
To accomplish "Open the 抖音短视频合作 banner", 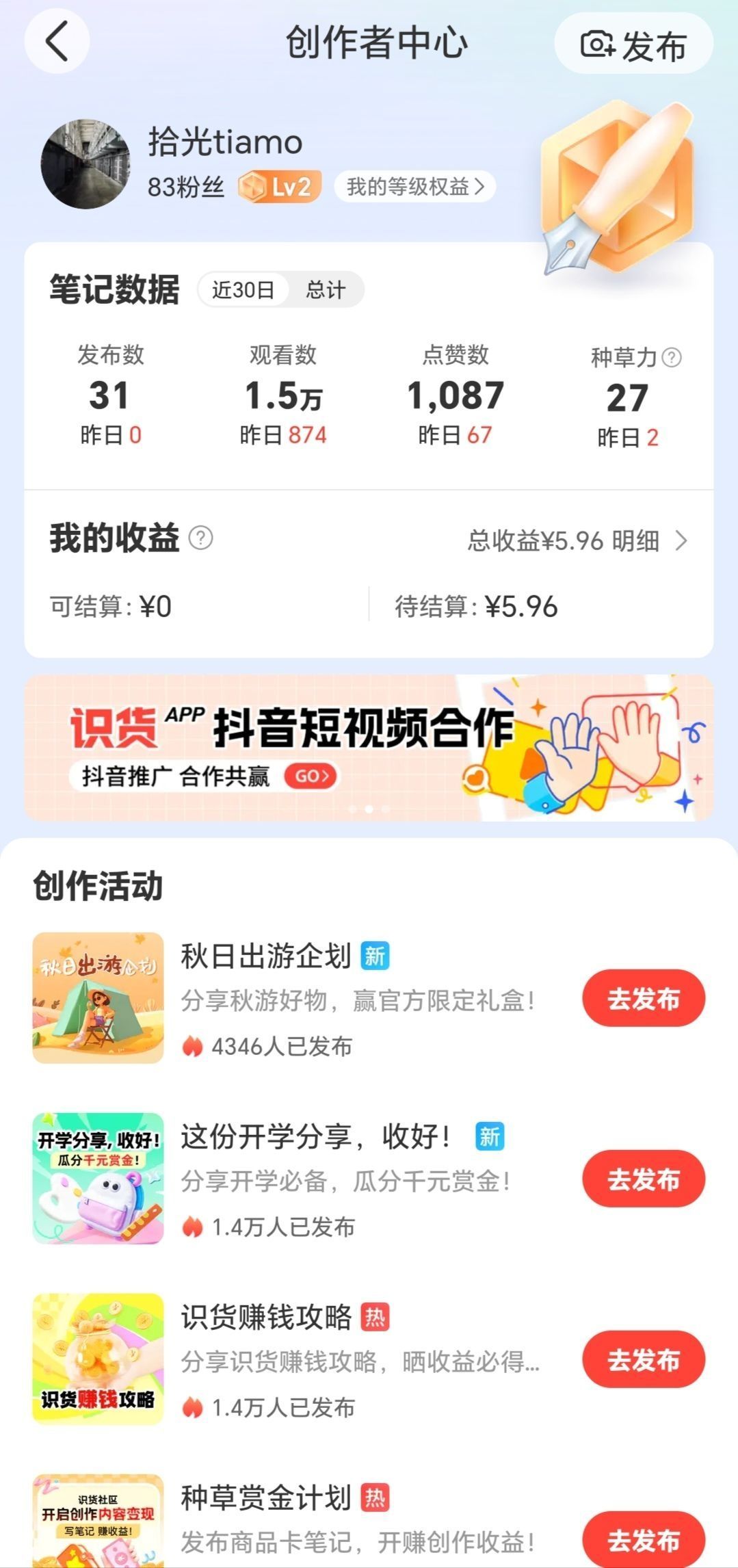I will tap(369, 747).
